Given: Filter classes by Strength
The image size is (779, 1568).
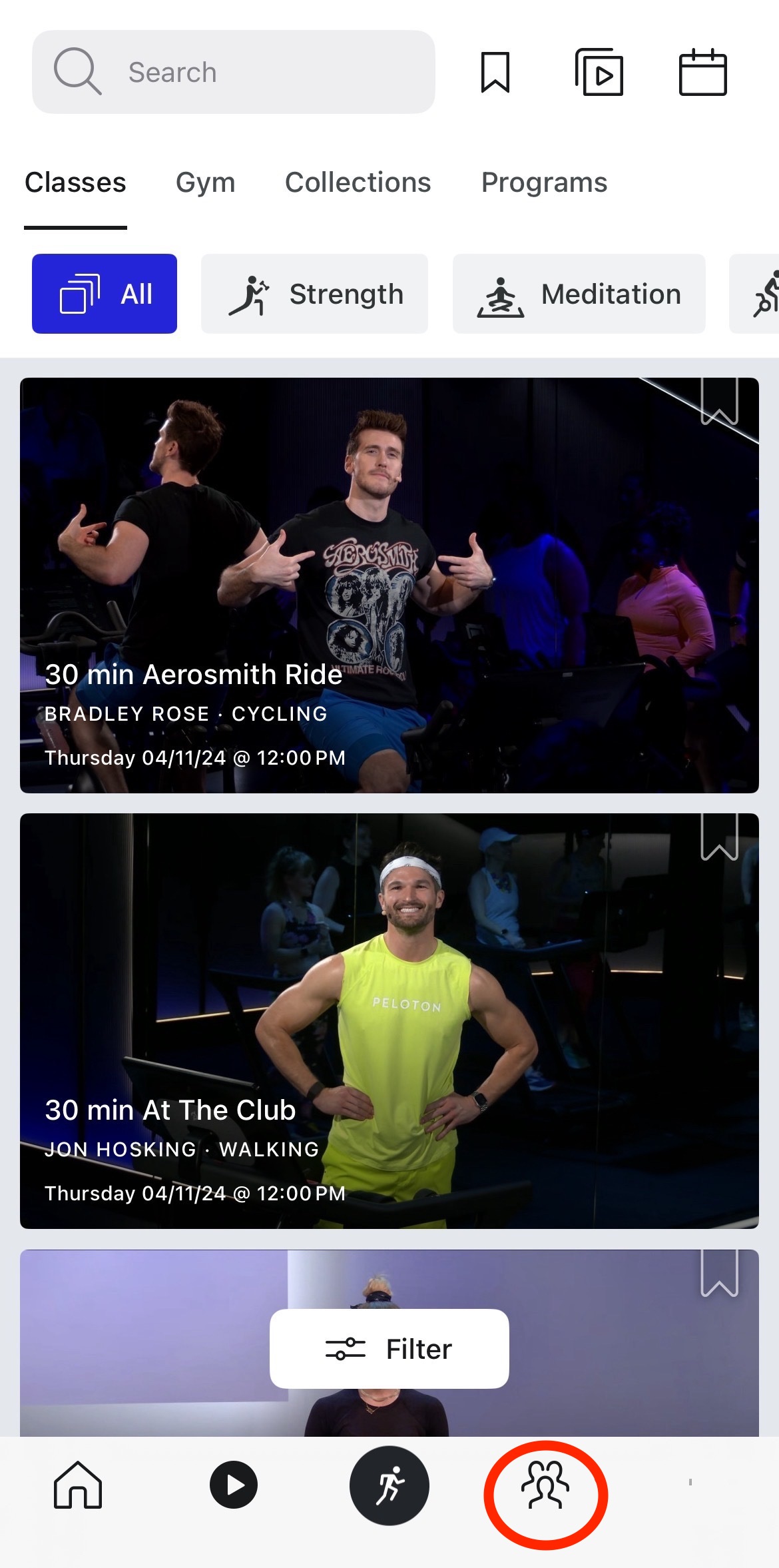Looking at the screenshot, I should pos(314,294).
